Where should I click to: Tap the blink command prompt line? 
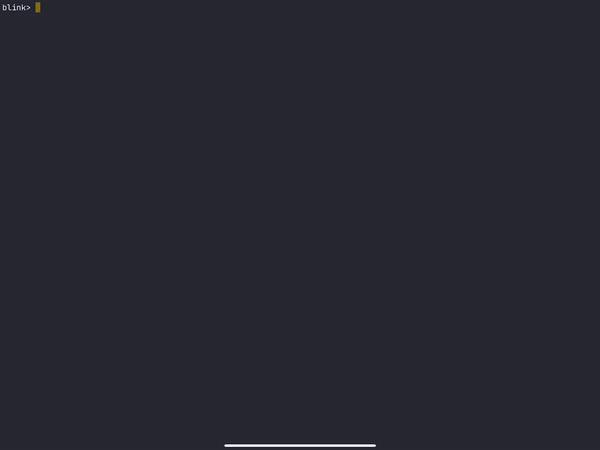(21, 7)
